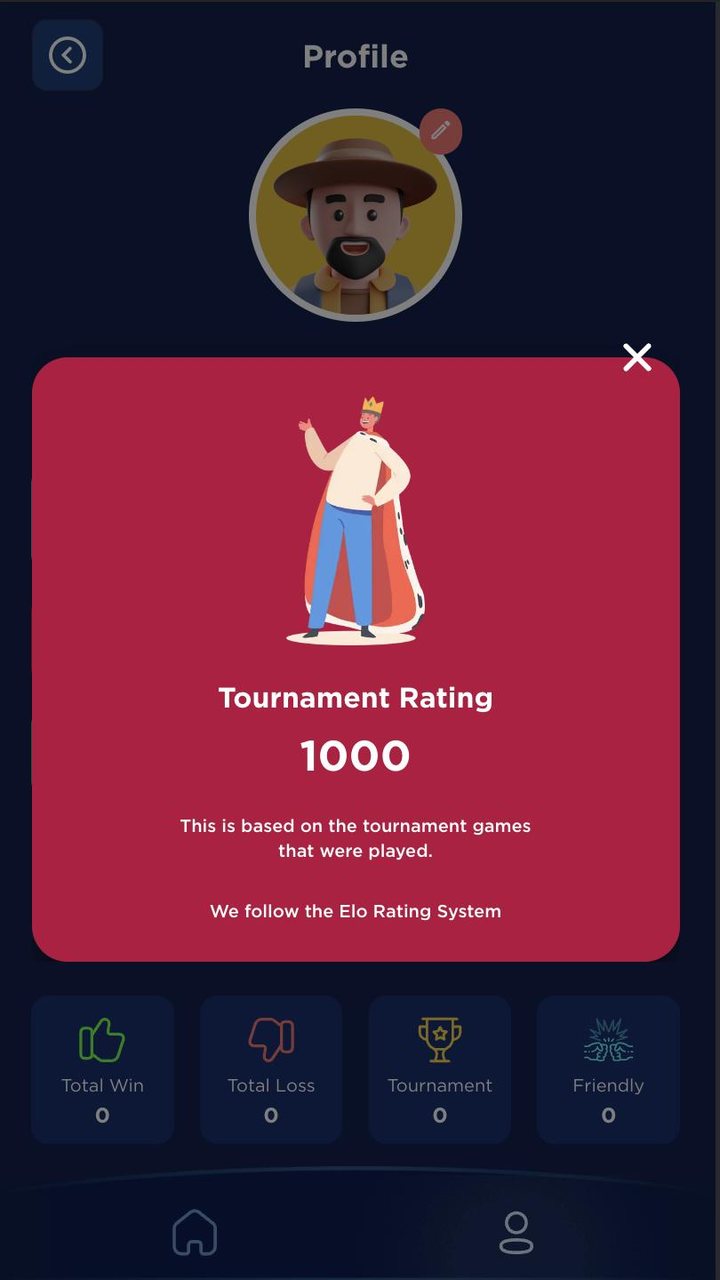Tap the Tournament stat card
This screenshot has width=720, height=1280.
click(439, 1068)
